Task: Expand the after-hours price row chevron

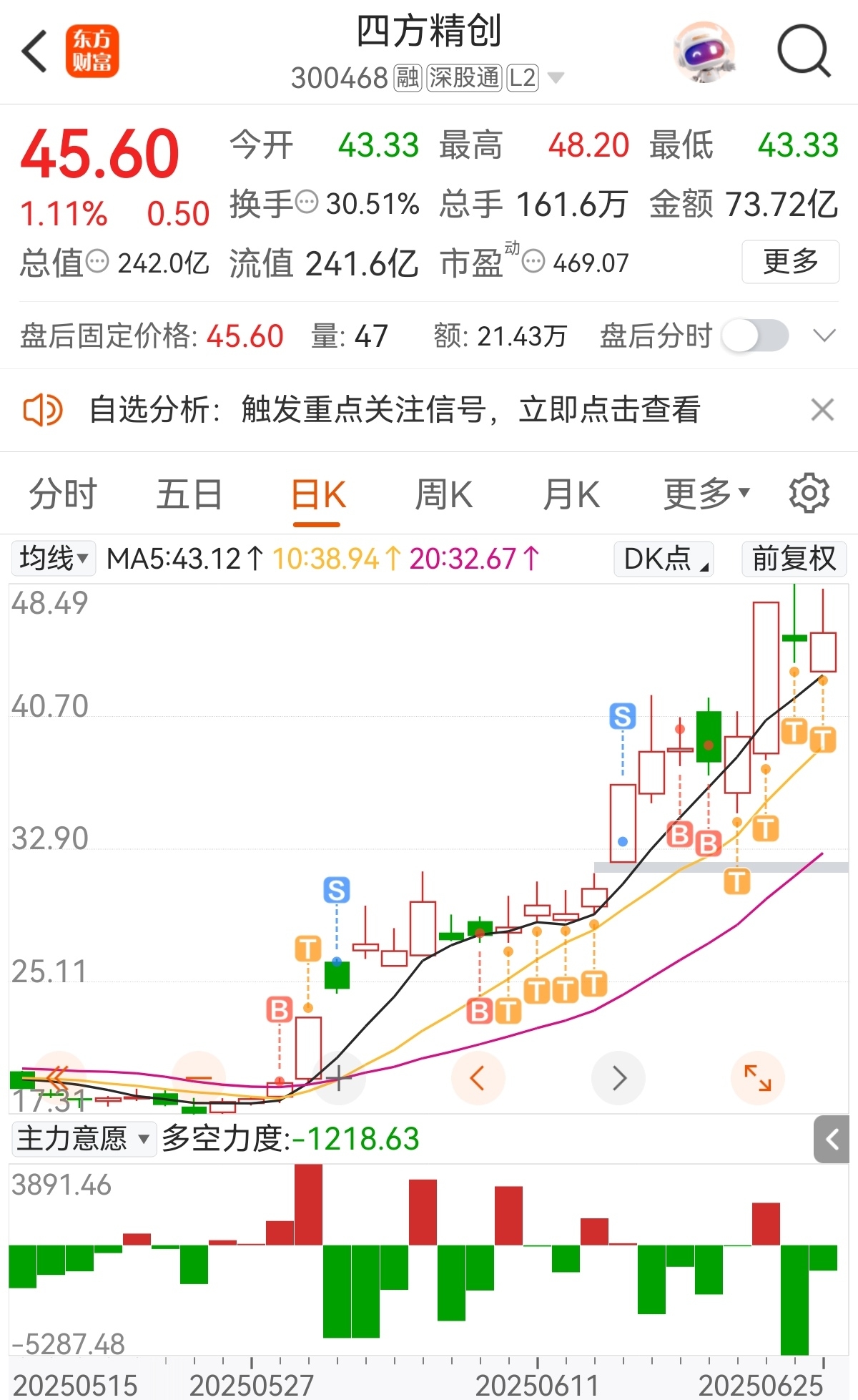Action: [824, 336]
